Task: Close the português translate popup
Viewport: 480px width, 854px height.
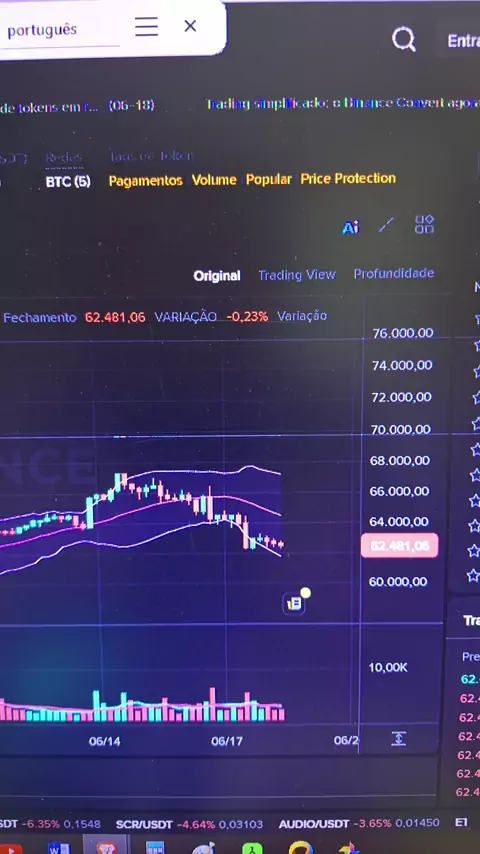Action: click(190, 26)
